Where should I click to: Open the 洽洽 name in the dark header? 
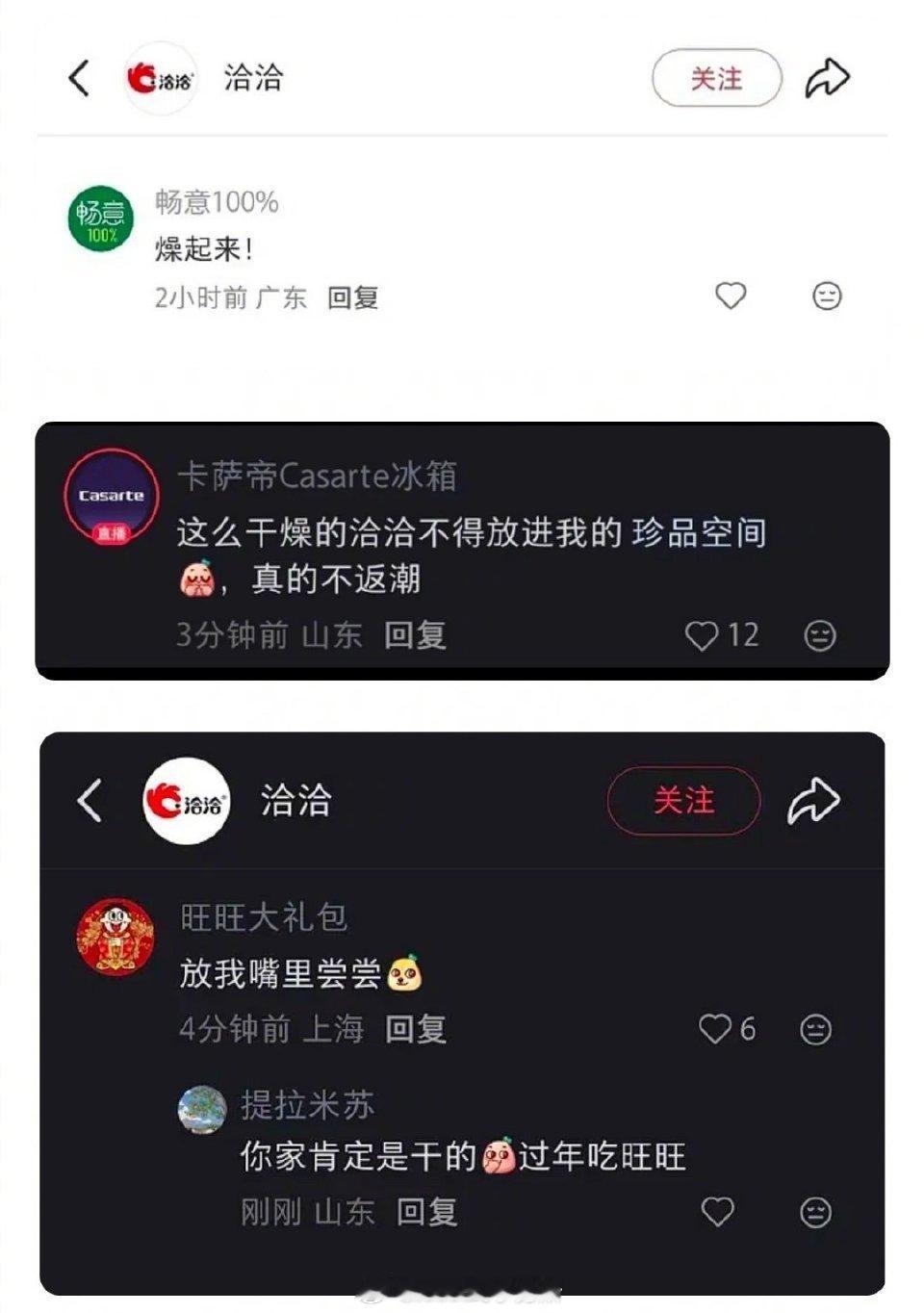point(296,802)
